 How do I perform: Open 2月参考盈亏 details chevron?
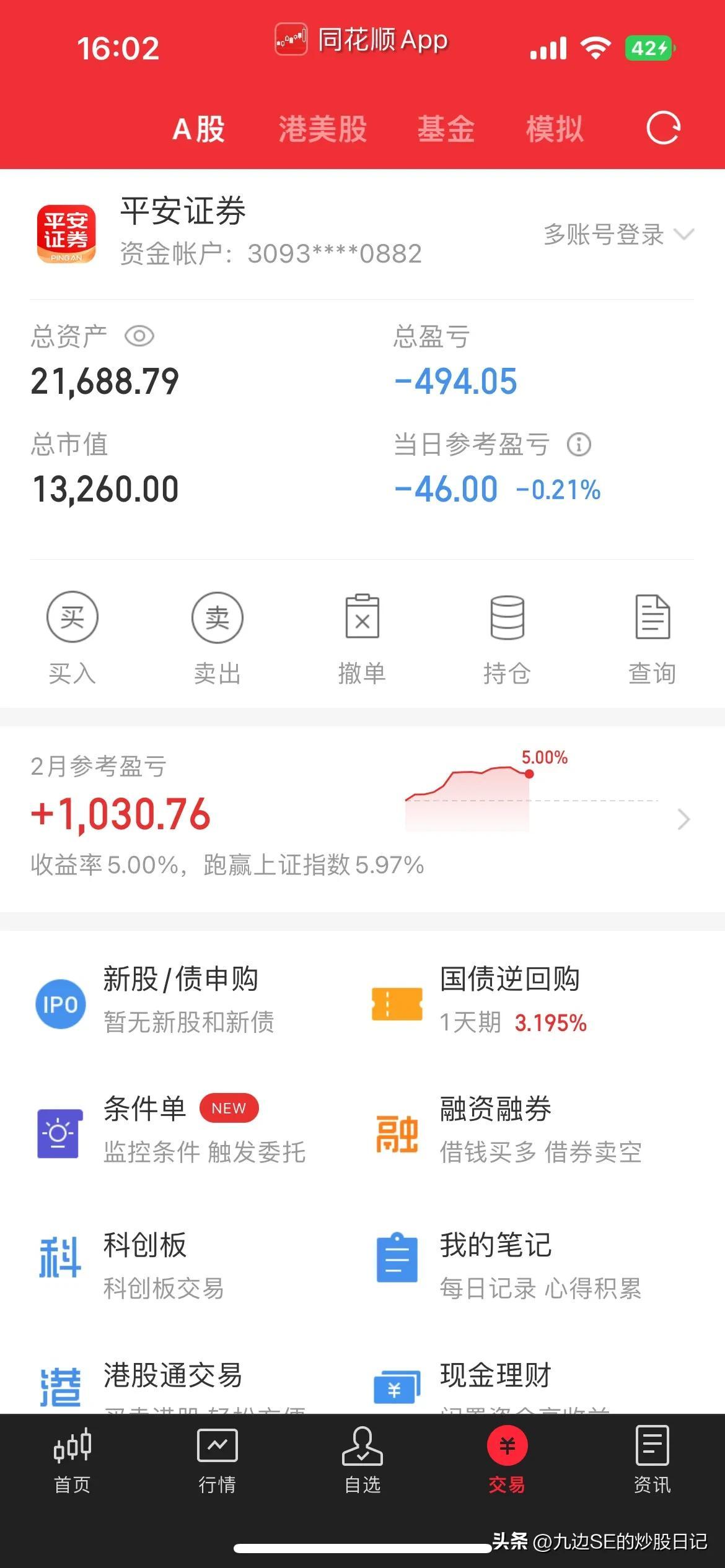683,819
